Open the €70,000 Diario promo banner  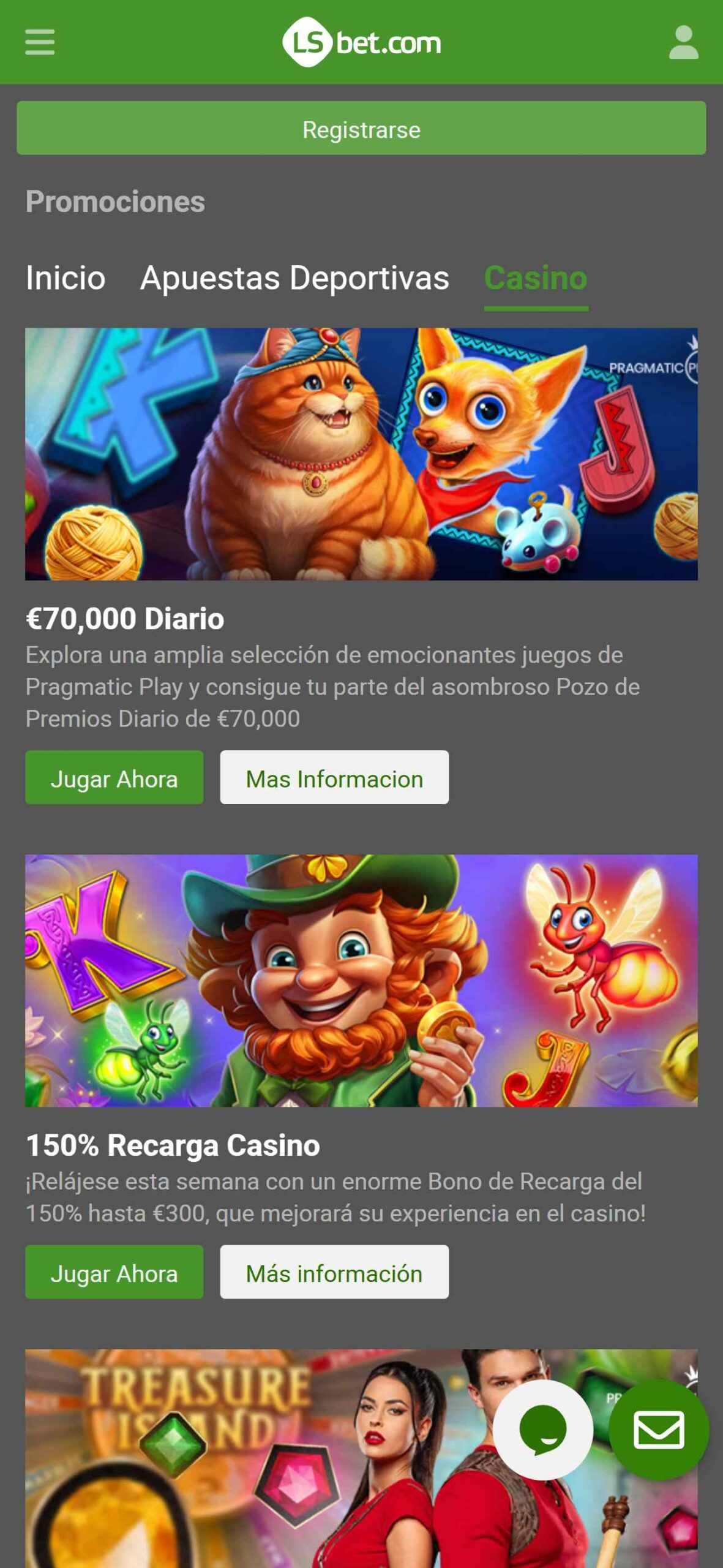pyautogui.click(x=361, y=454)
